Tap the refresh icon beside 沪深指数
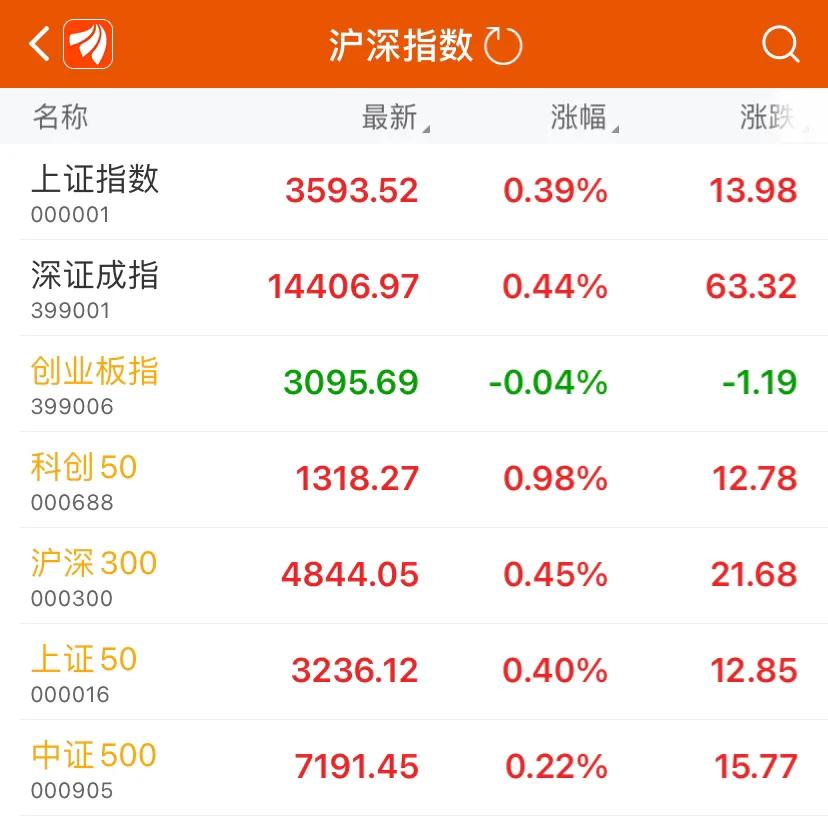This screenshot has width=828, height=827. tap(503, 45)
